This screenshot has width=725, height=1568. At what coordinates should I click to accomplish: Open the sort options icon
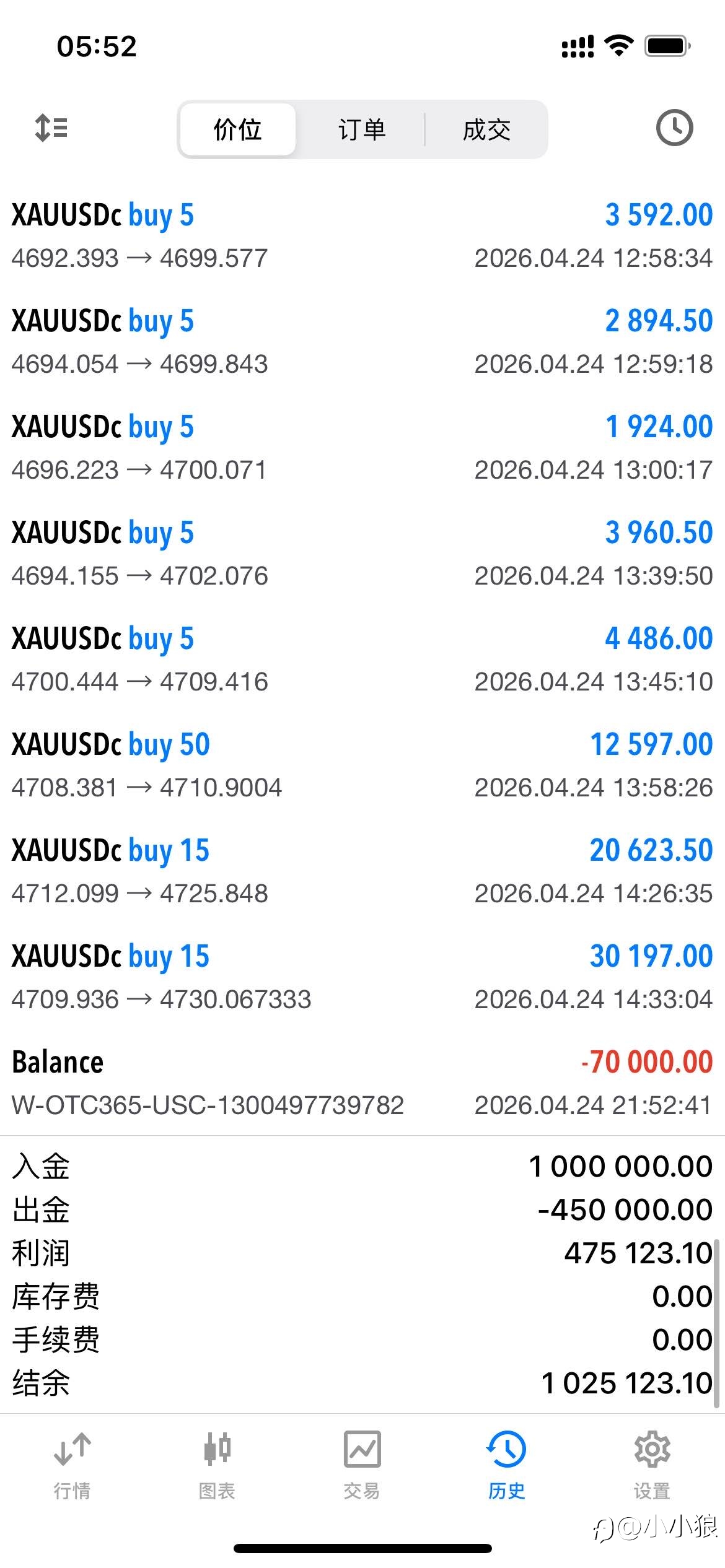[x=51, y=128]
